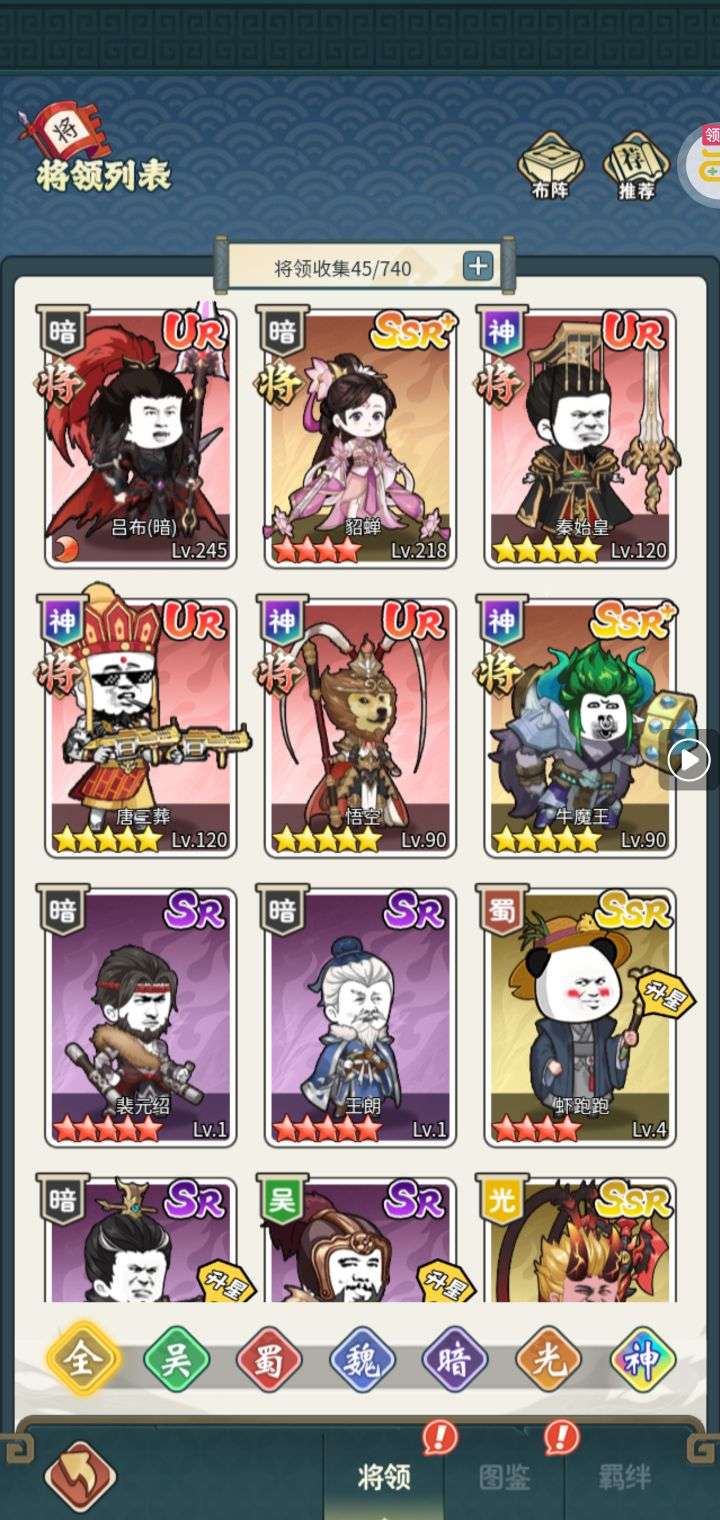Filter generals by 蜀 faction
Screen dimensions: 720x1520
pyautogui.click(x=269, y=1360)
